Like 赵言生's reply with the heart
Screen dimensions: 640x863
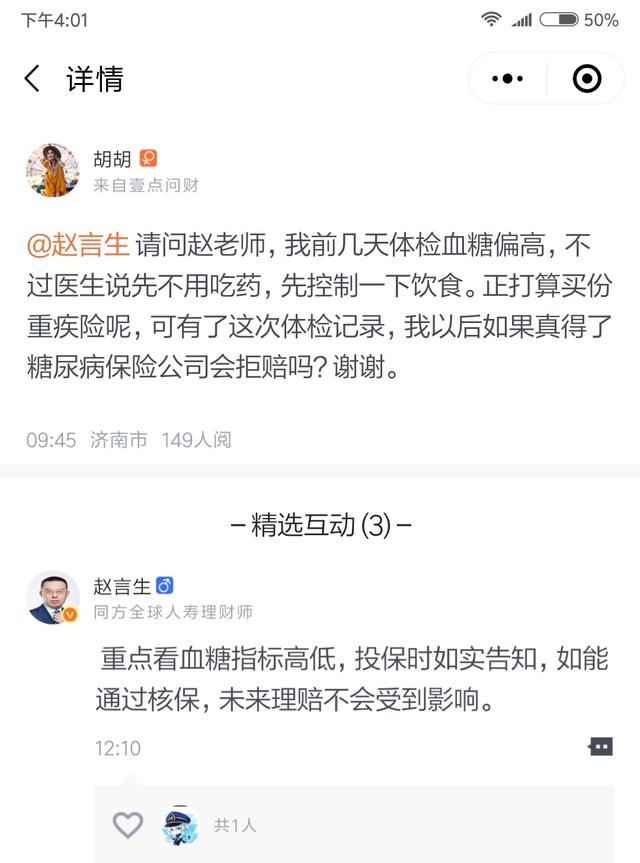pos(127,824)
